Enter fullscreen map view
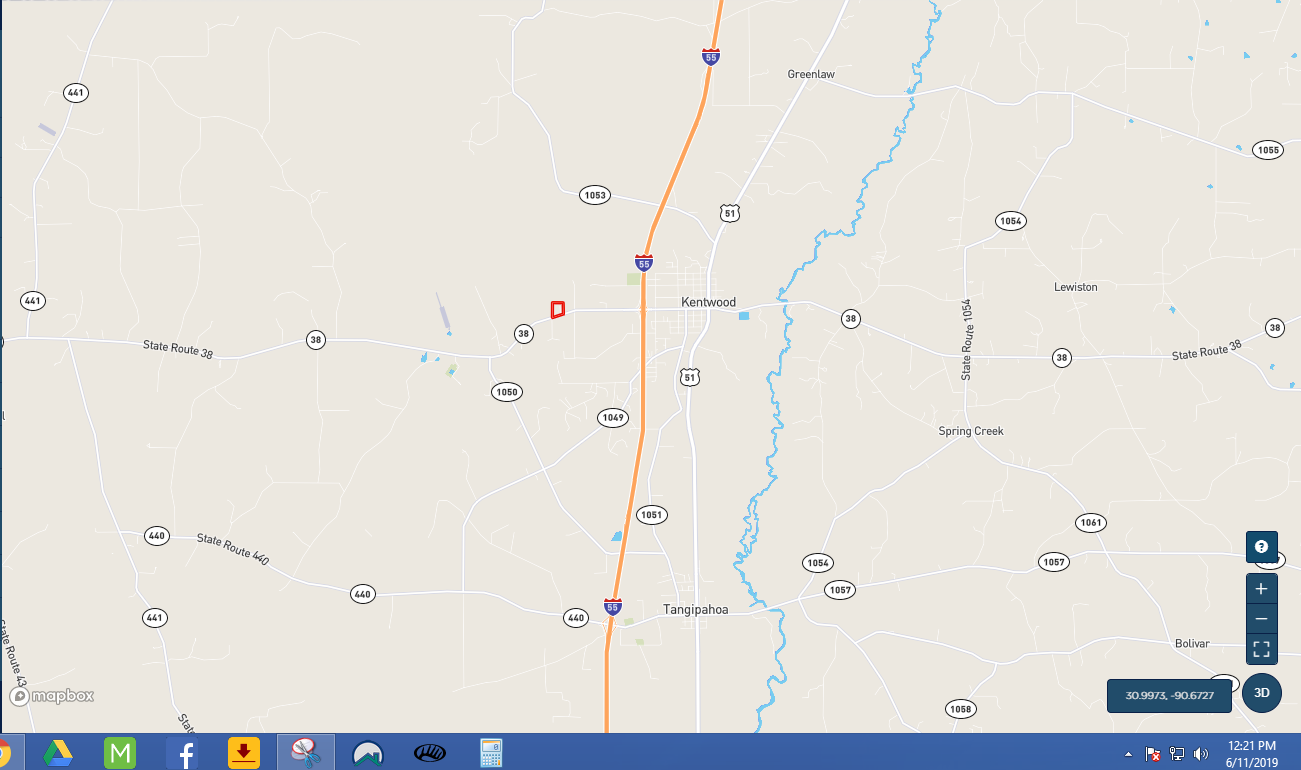This screenshot has height=770, width=1301. point(1261,649)
